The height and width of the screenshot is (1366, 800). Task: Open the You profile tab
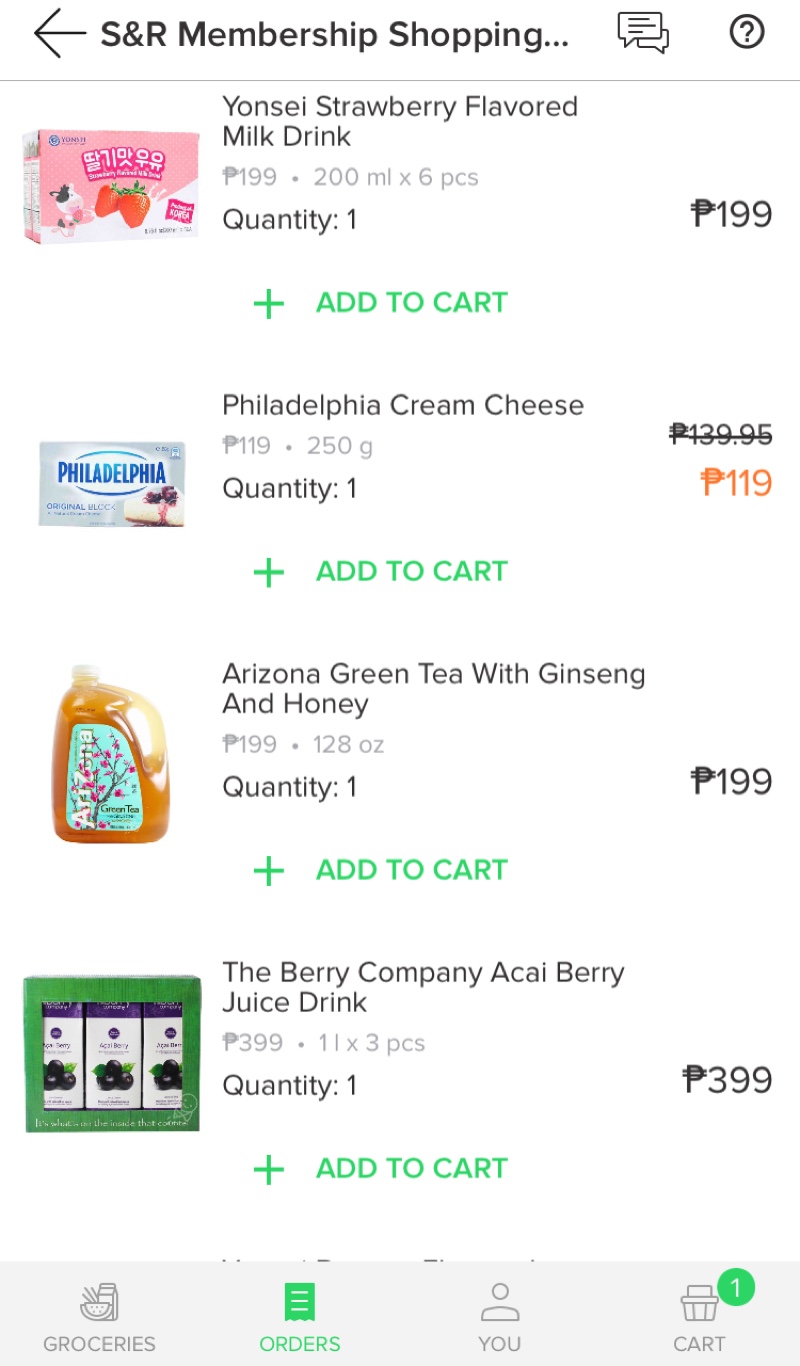point(499,1316)
